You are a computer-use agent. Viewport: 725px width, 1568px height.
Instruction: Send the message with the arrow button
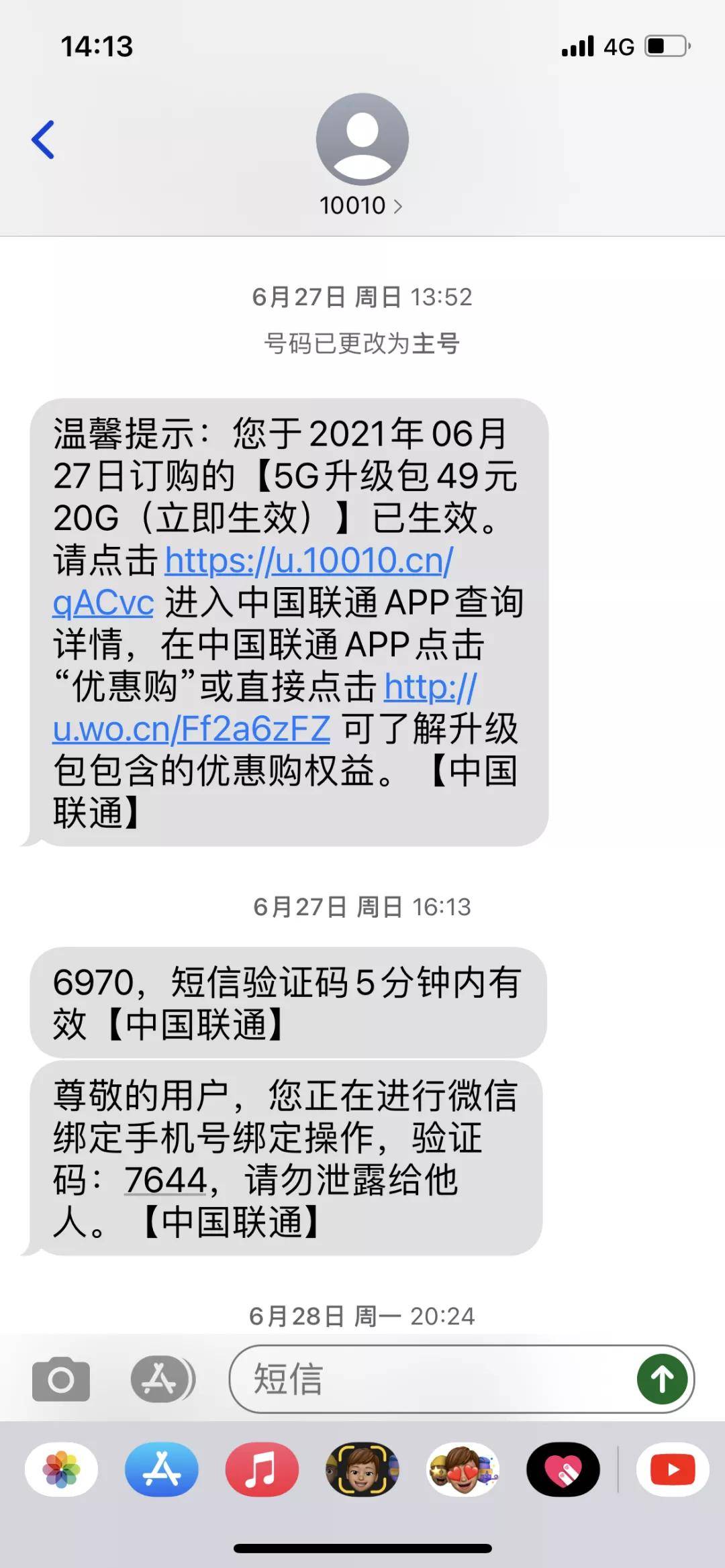(662, 1379)
